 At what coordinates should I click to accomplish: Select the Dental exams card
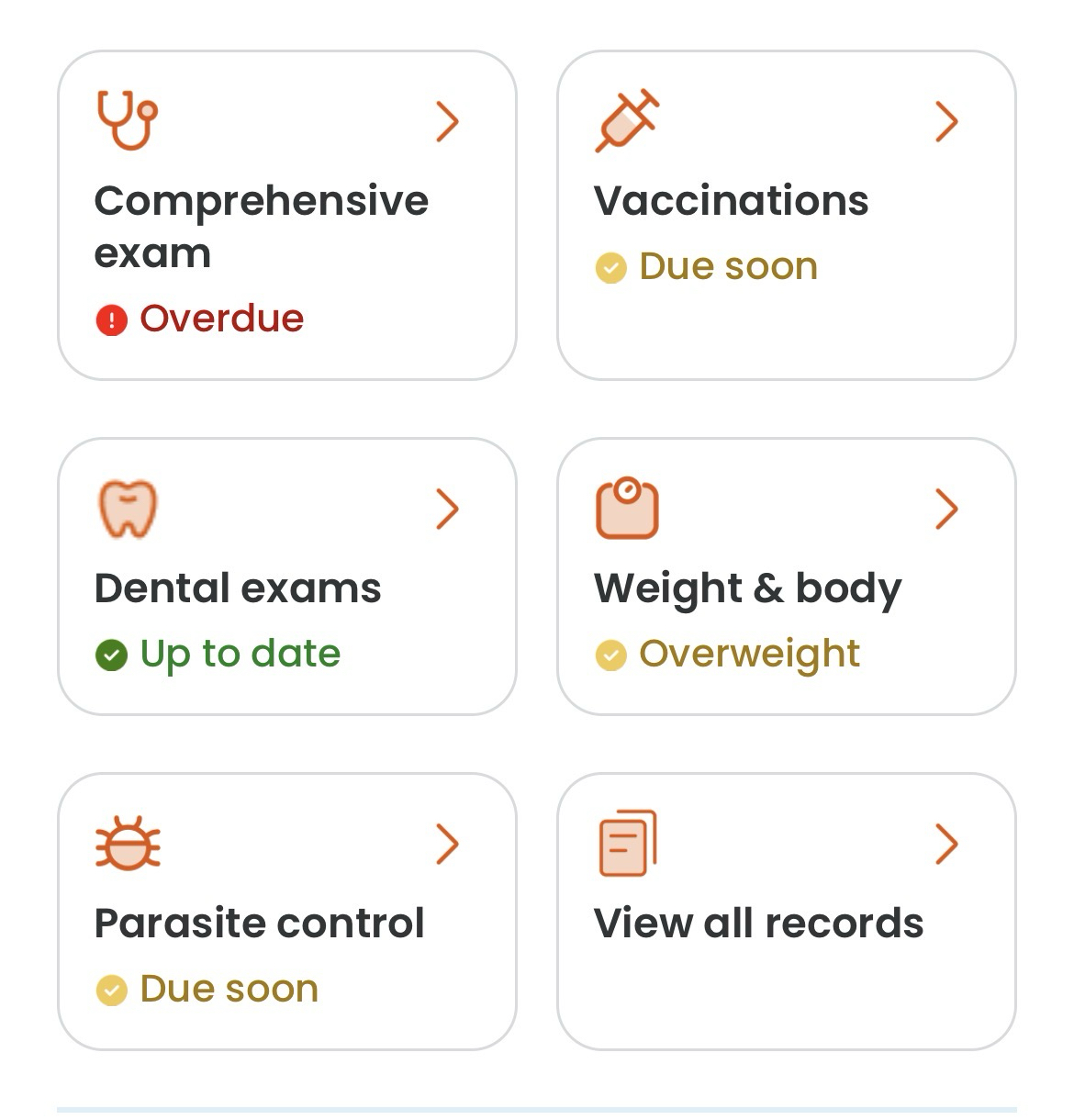point(286,577)
